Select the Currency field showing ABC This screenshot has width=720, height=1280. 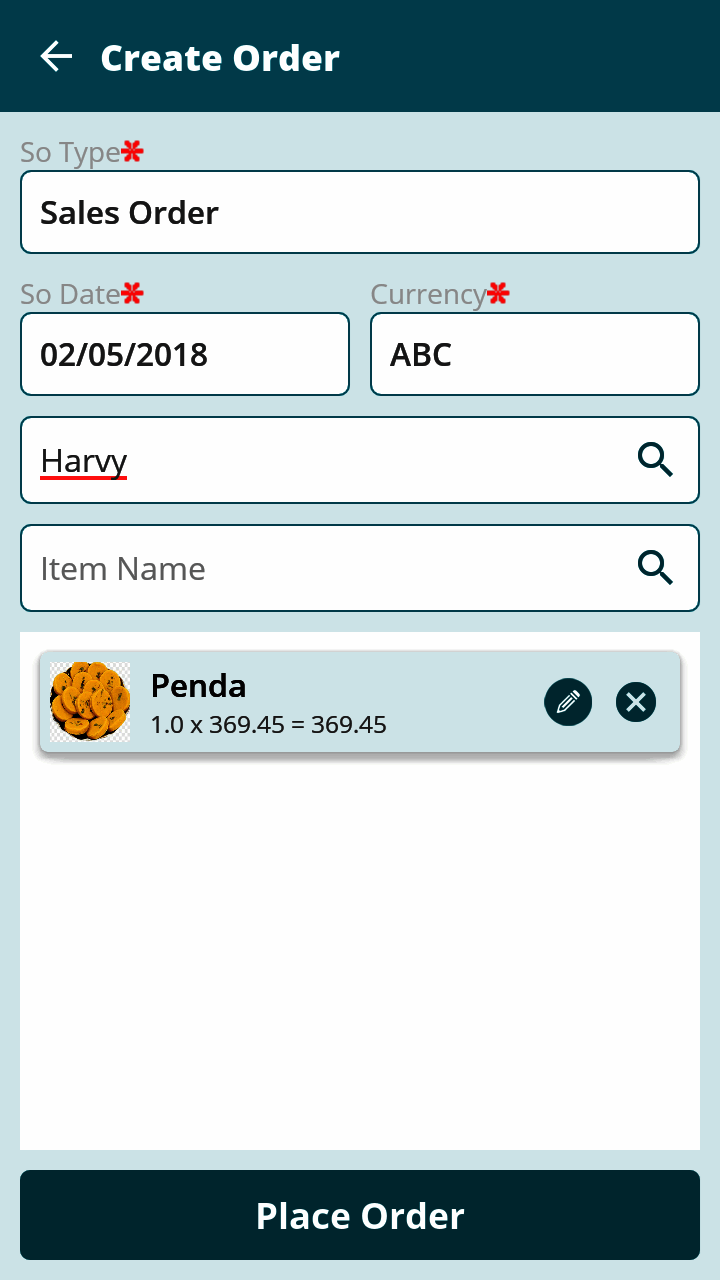click(534, 354)
